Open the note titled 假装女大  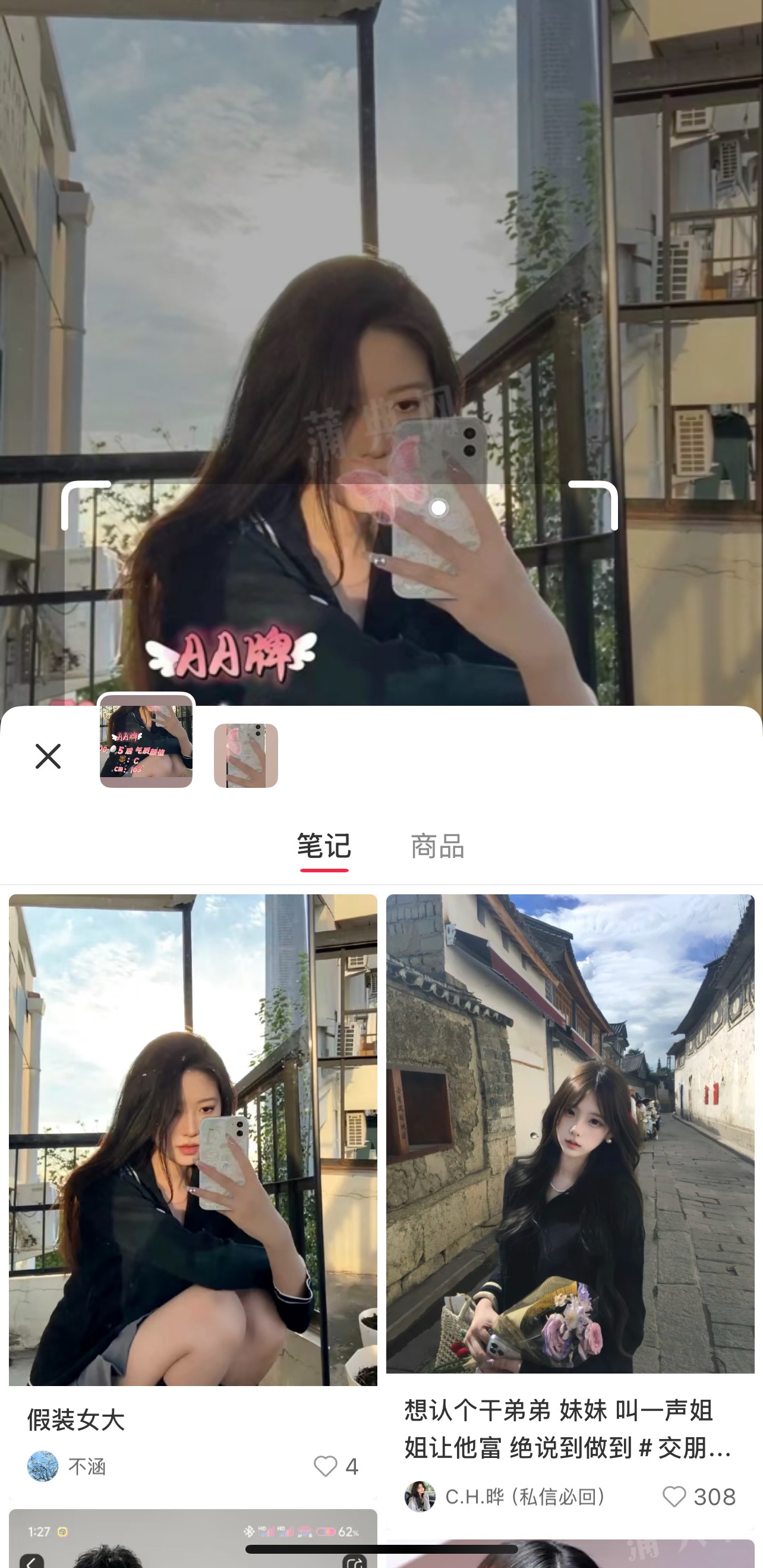click(193, 1139)
